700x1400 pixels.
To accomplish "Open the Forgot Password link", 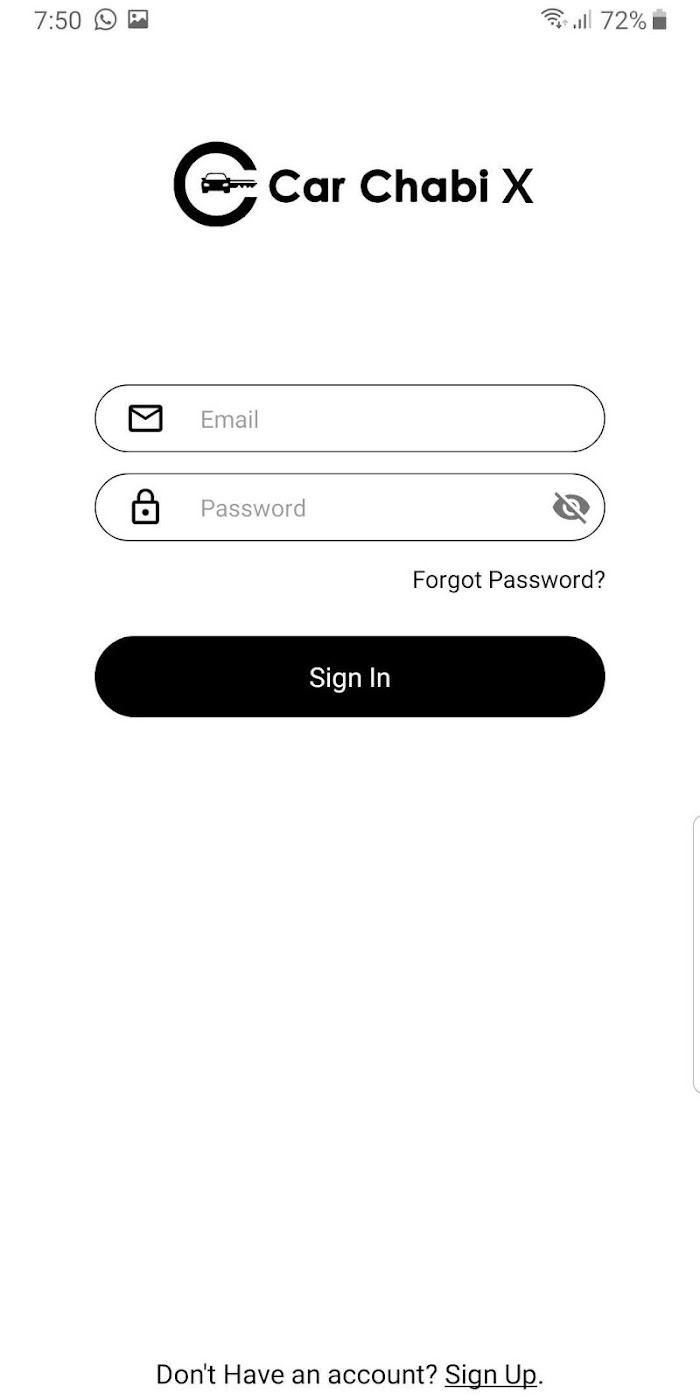I will (508, 580).
